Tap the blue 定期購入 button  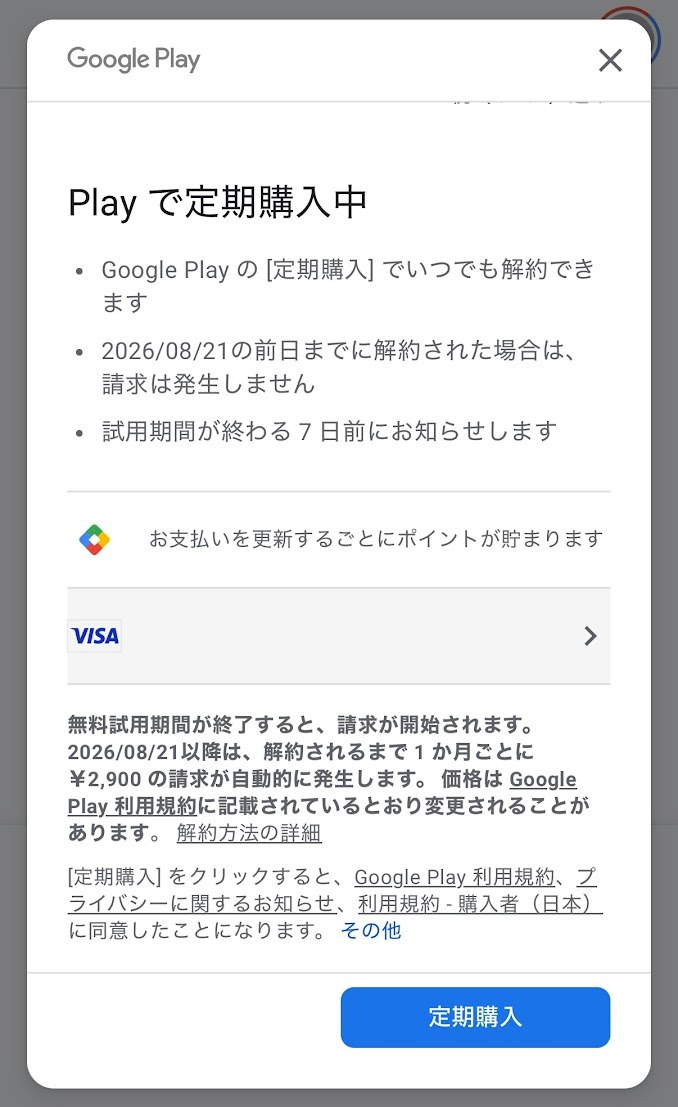coord(475,1017)
